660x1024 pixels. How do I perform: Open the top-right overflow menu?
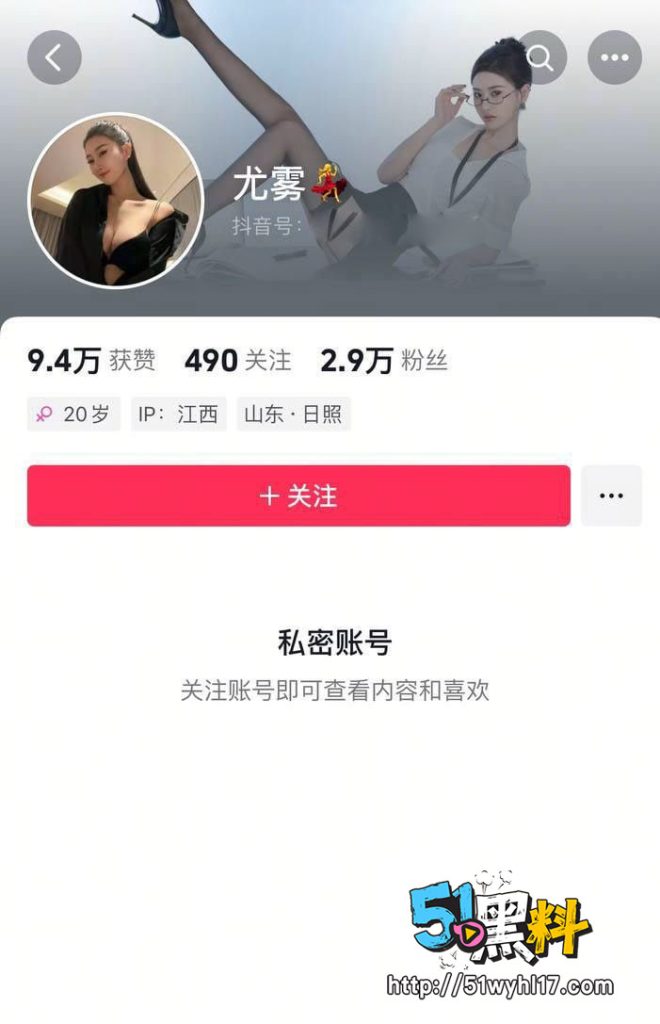pos(614,58)
